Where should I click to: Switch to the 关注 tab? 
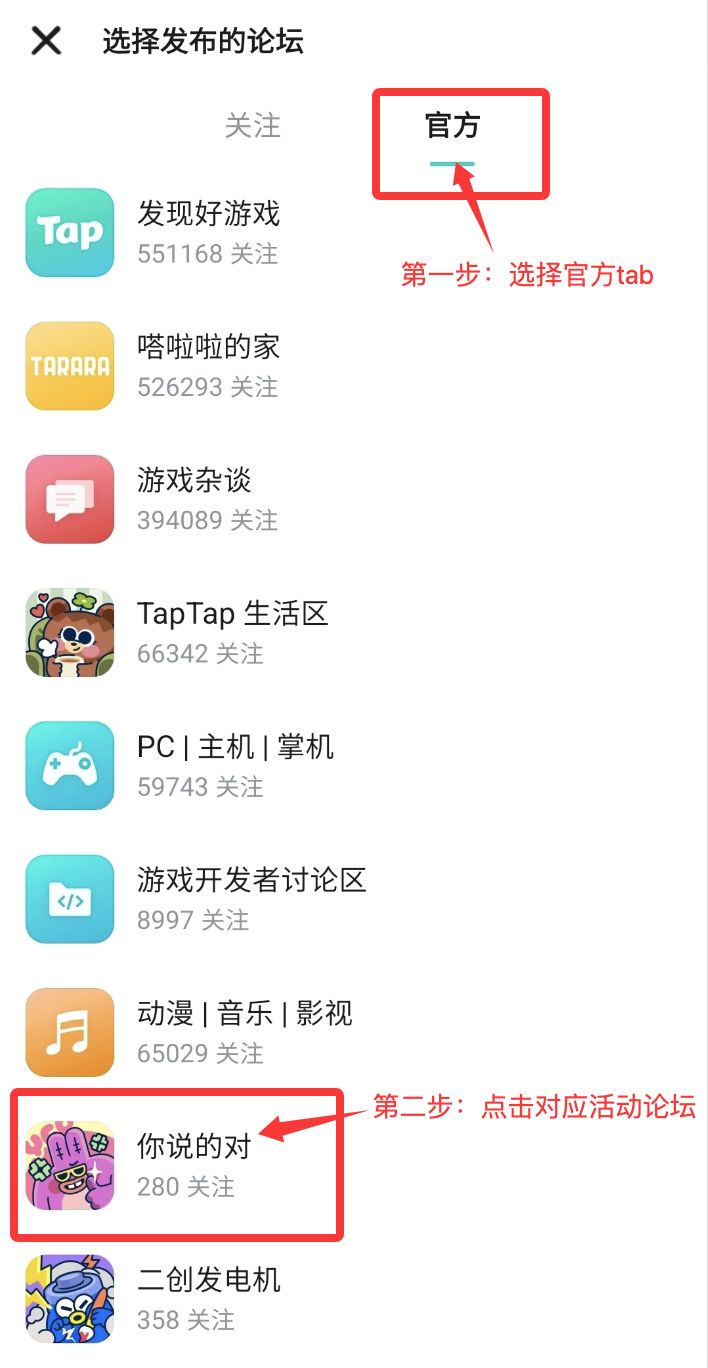click(x=252, y=127)
